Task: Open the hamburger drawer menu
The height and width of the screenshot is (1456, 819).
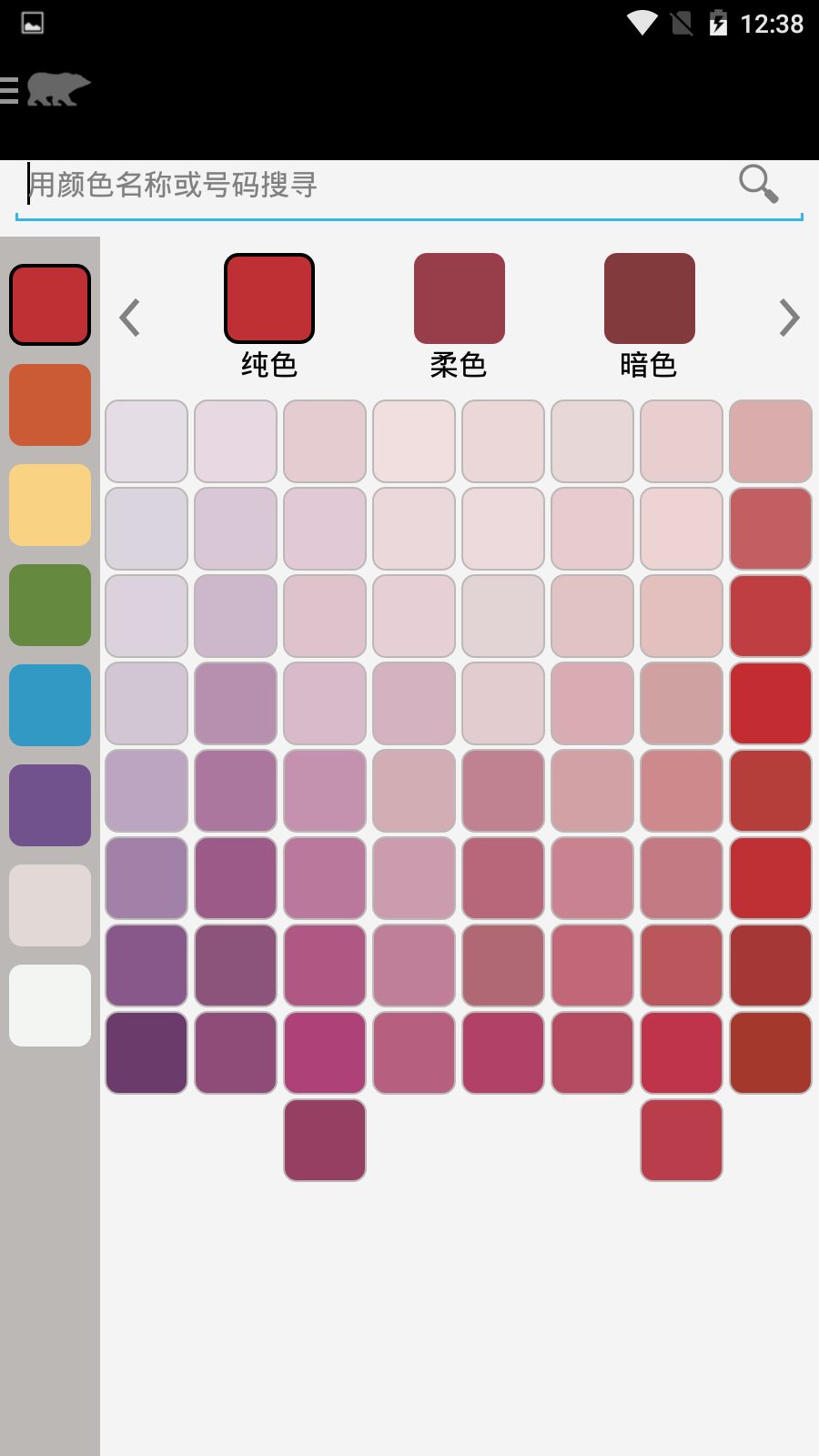Action: tap(9, 90)
